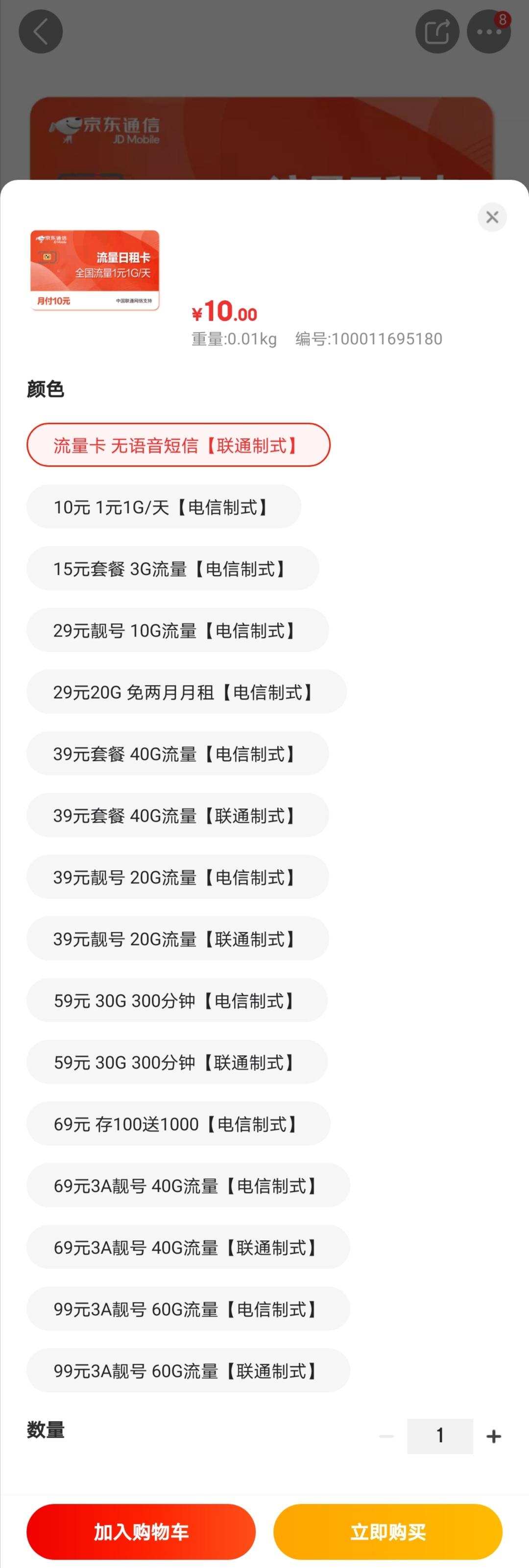Close the product options sheet
The image size is (529, 1568).
(492, 217)
